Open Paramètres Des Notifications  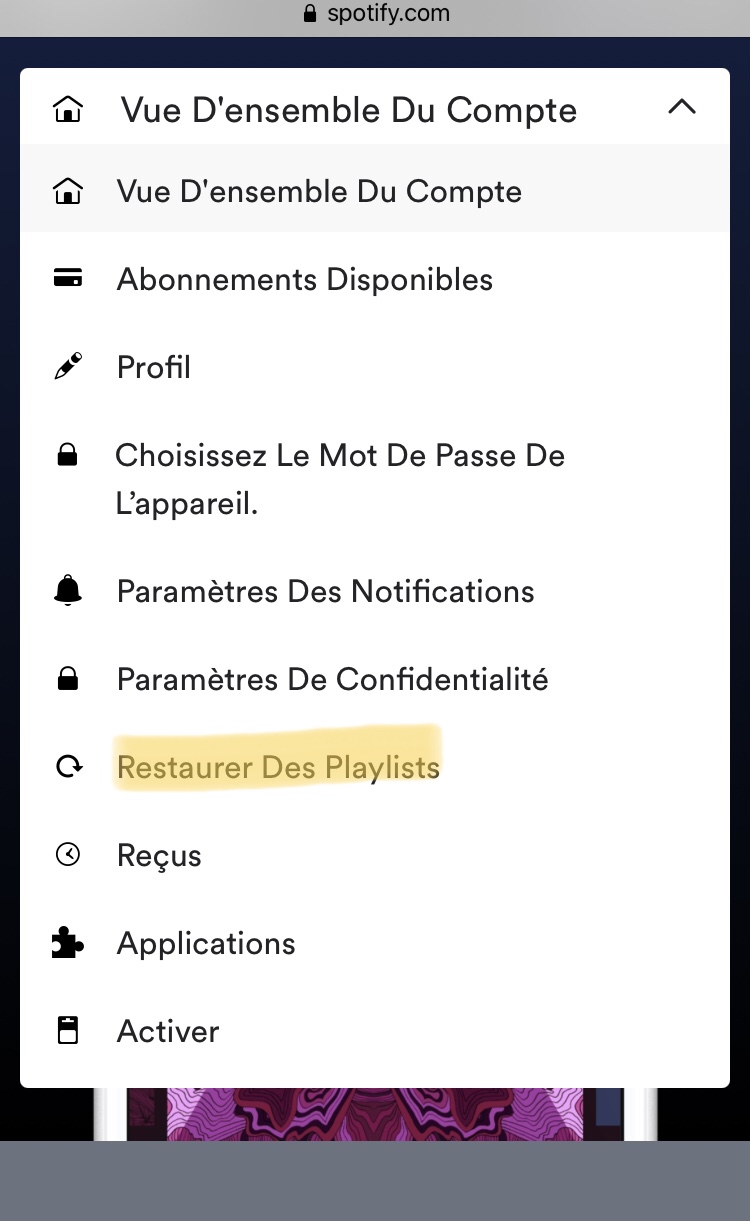(x=325, y=592)
